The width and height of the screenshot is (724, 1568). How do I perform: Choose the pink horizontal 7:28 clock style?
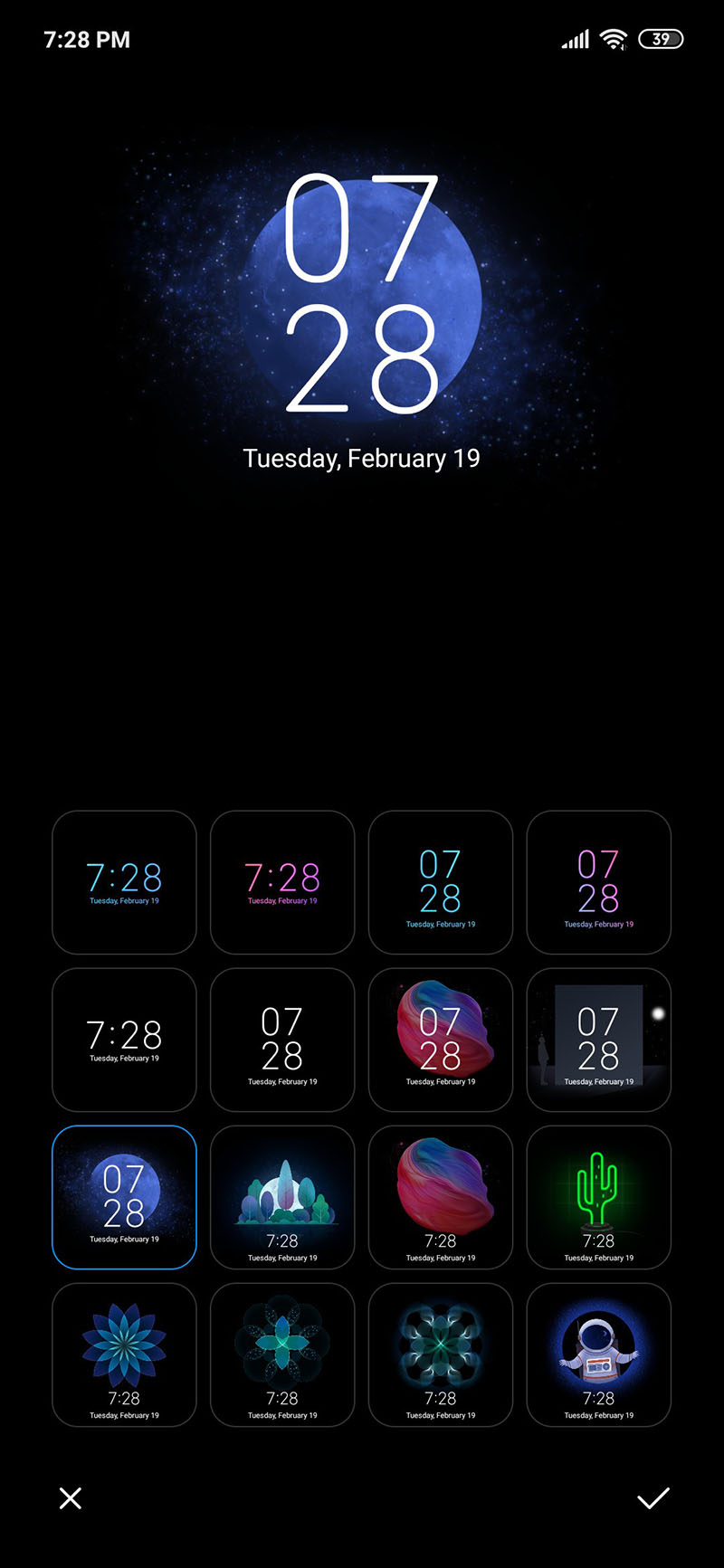pyautogui.click(x=282, y=882)
